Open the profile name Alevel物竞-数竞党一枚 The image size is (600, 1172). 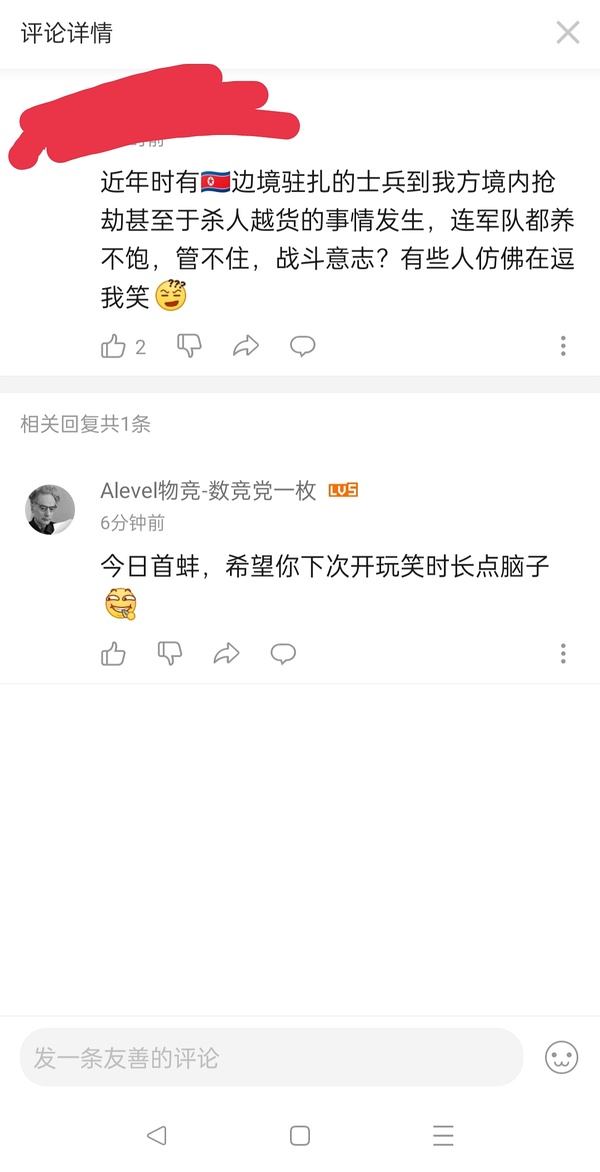[x=208, y=490]
